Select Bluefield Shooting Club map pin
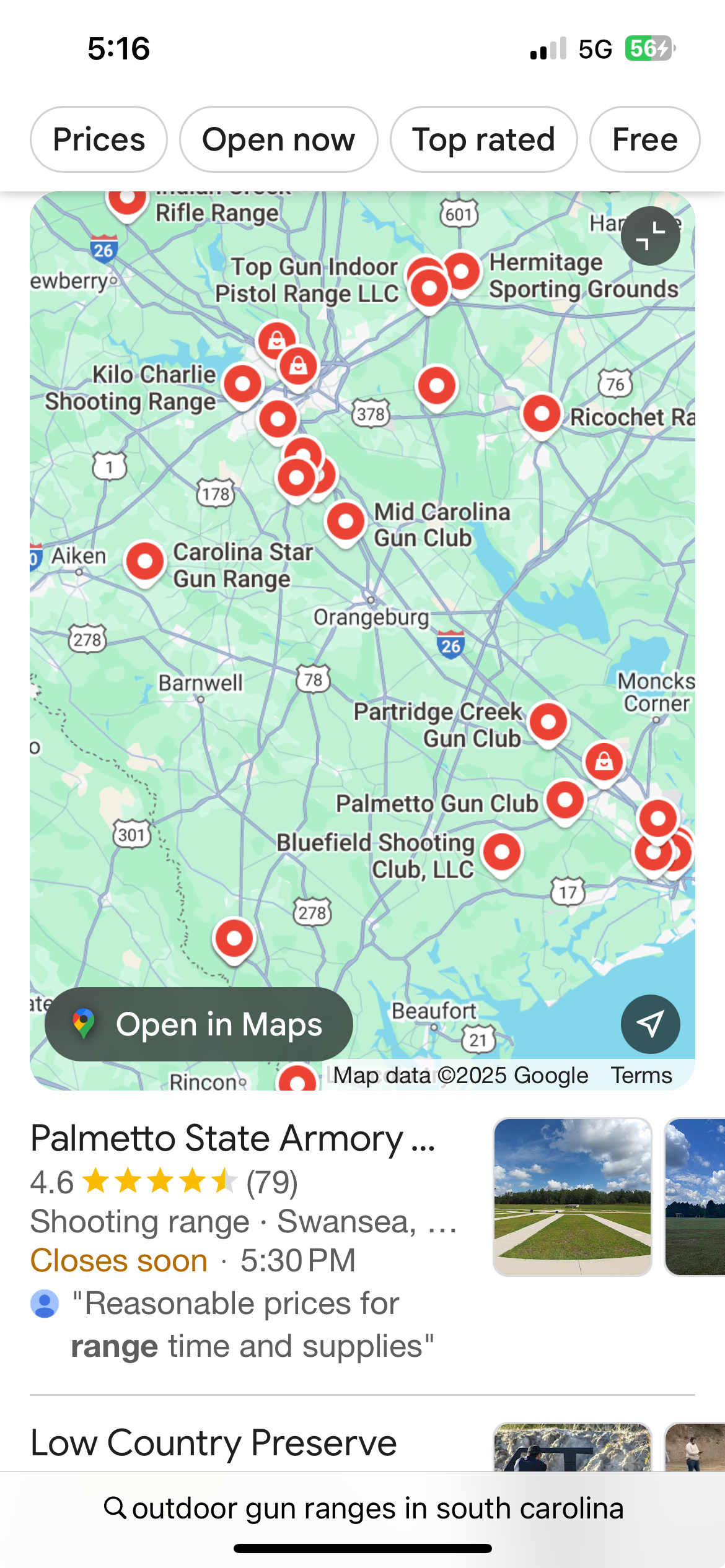 [x=502, y=852]
